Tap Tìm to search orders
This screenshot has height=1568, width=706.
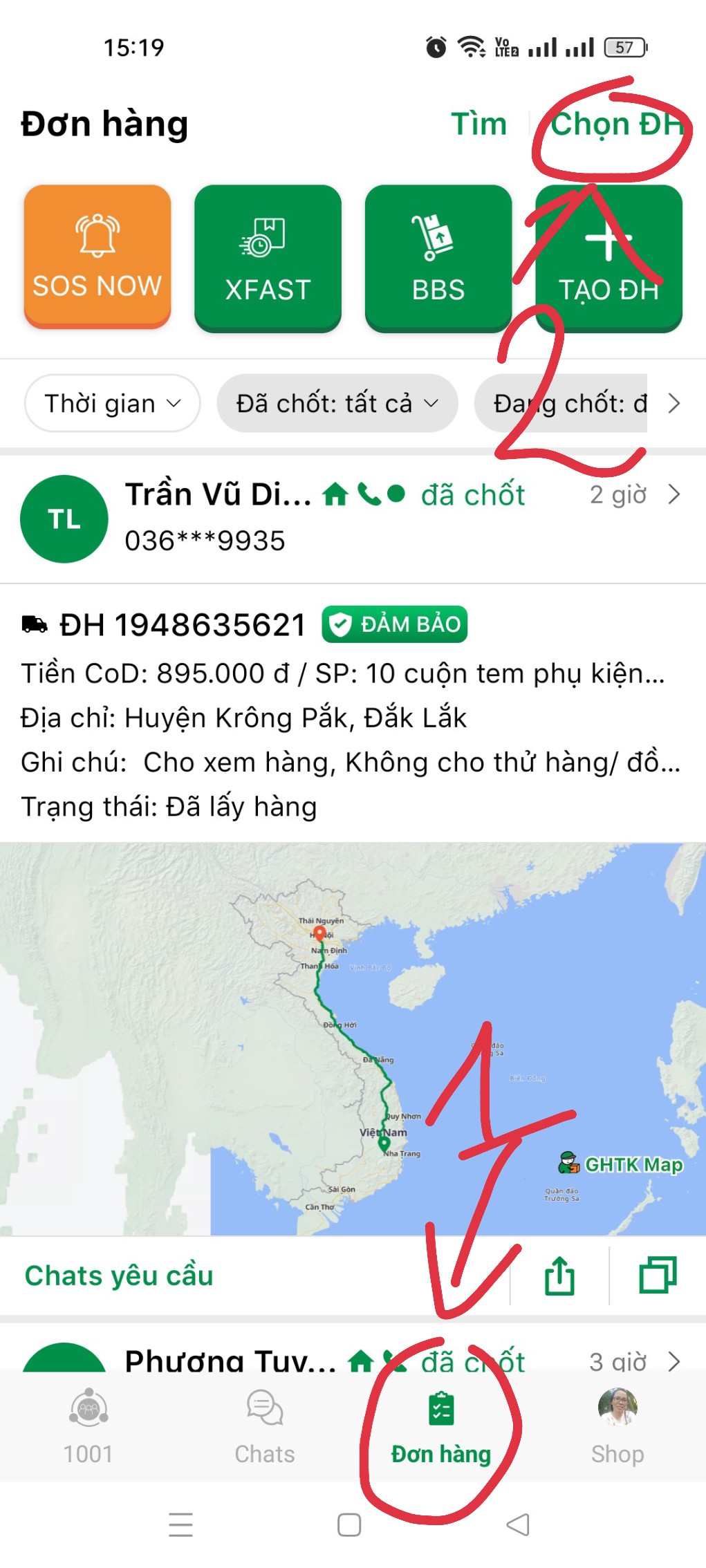[479, 124]
